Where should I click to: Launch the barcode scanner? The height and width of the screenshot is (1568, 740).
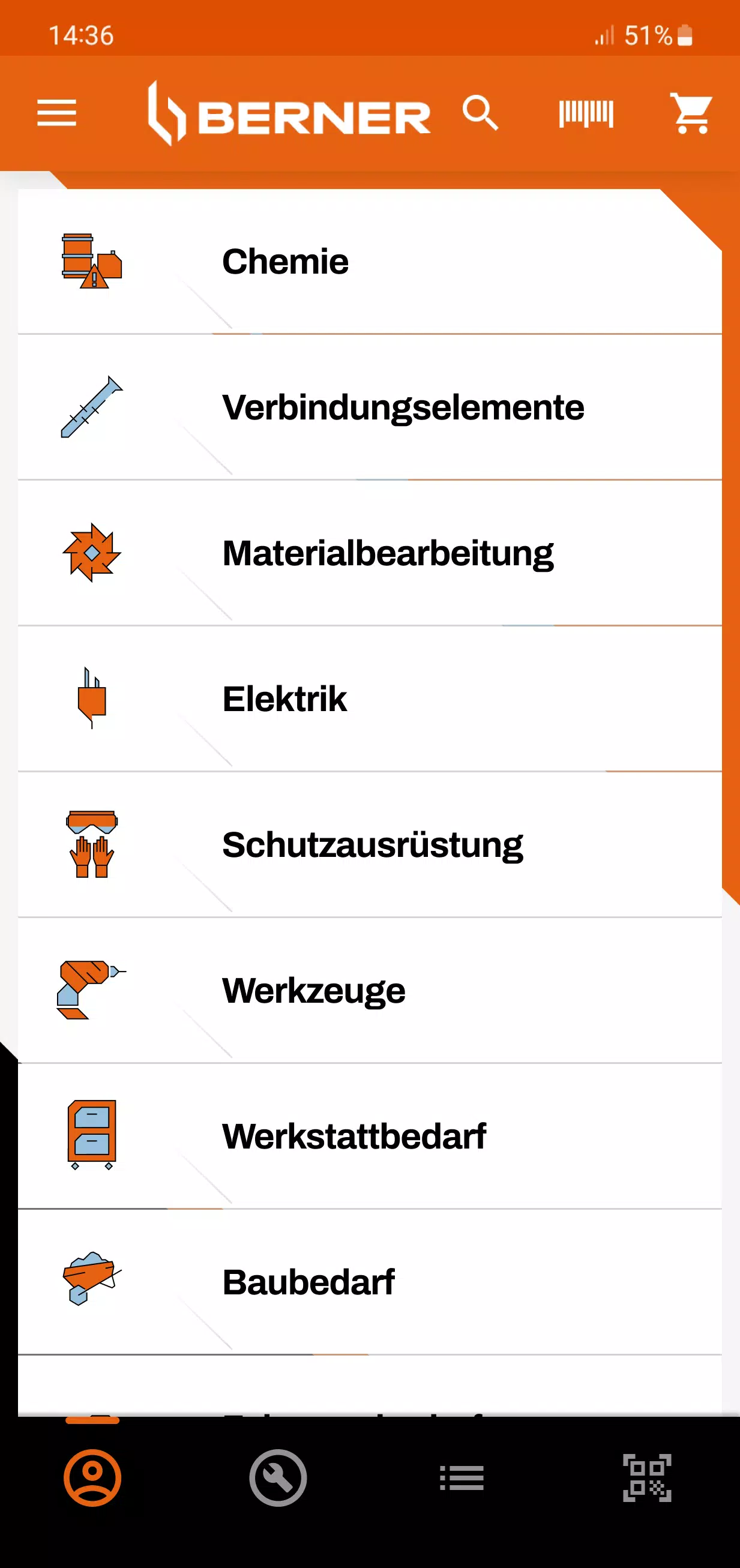586,113
